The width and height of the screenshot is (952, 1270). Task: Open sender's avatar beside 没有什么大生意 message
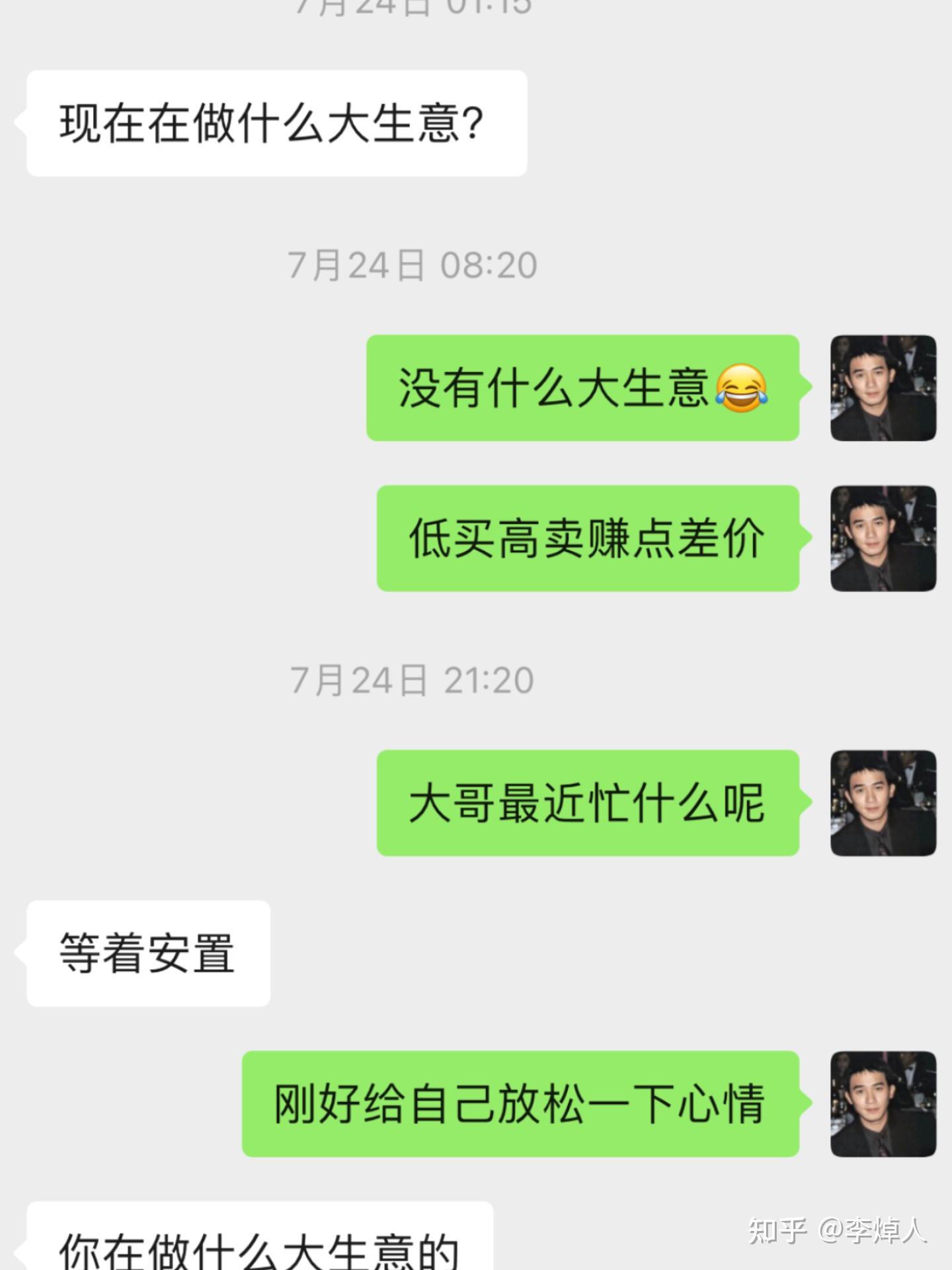pyautogui.click(x=883, y=388)
